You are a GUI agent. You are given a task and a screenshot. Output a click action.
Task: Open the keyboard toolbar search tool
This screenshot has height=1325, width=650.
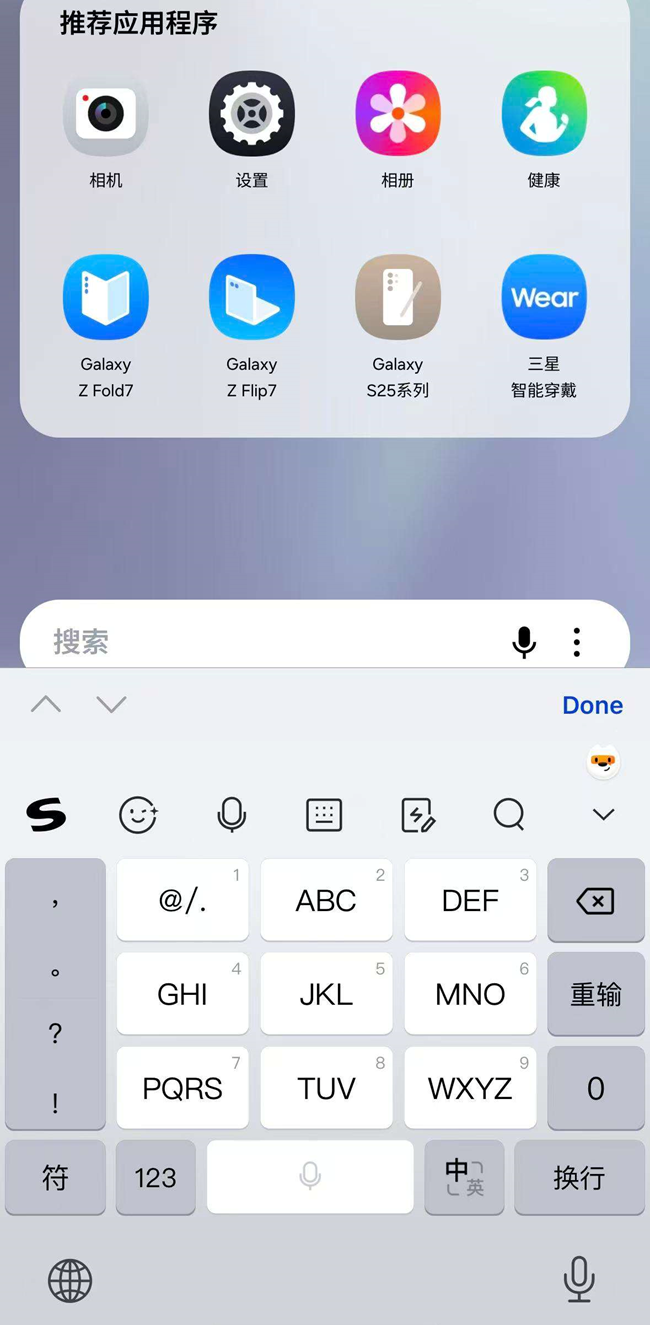coord(509,815)
